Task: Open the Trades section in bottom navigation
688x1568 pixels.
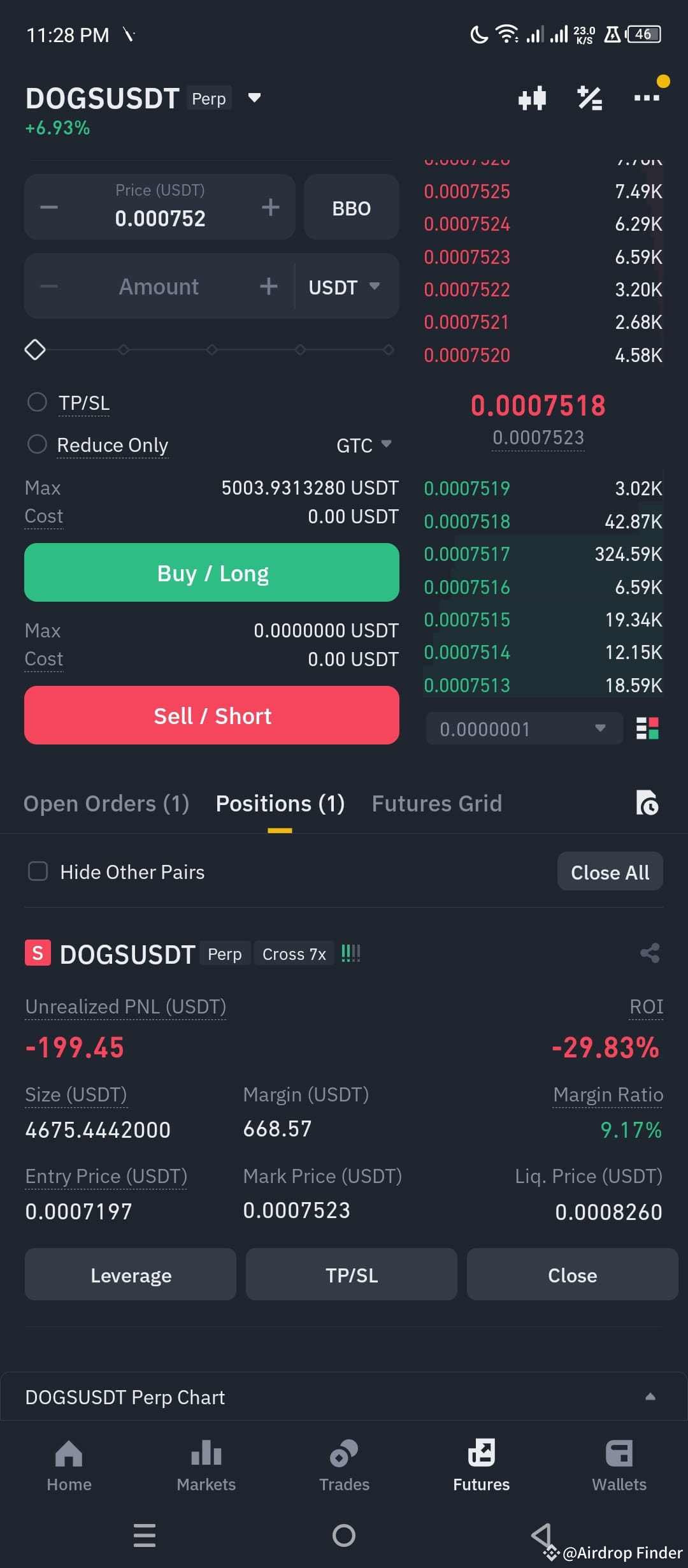Action: 343,1466
